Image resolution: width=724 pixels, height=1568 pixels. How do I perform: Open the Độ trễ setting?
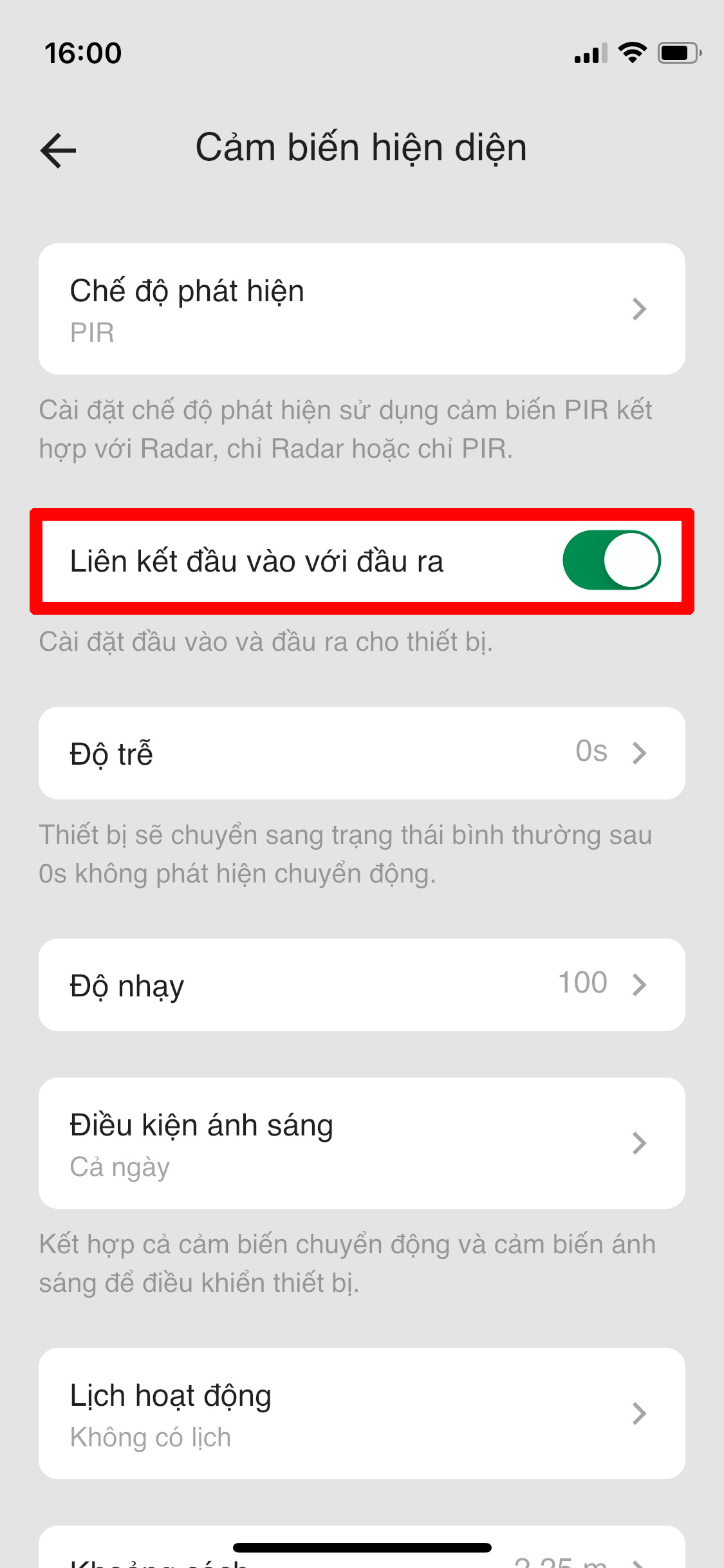click(x=361, y=753)
